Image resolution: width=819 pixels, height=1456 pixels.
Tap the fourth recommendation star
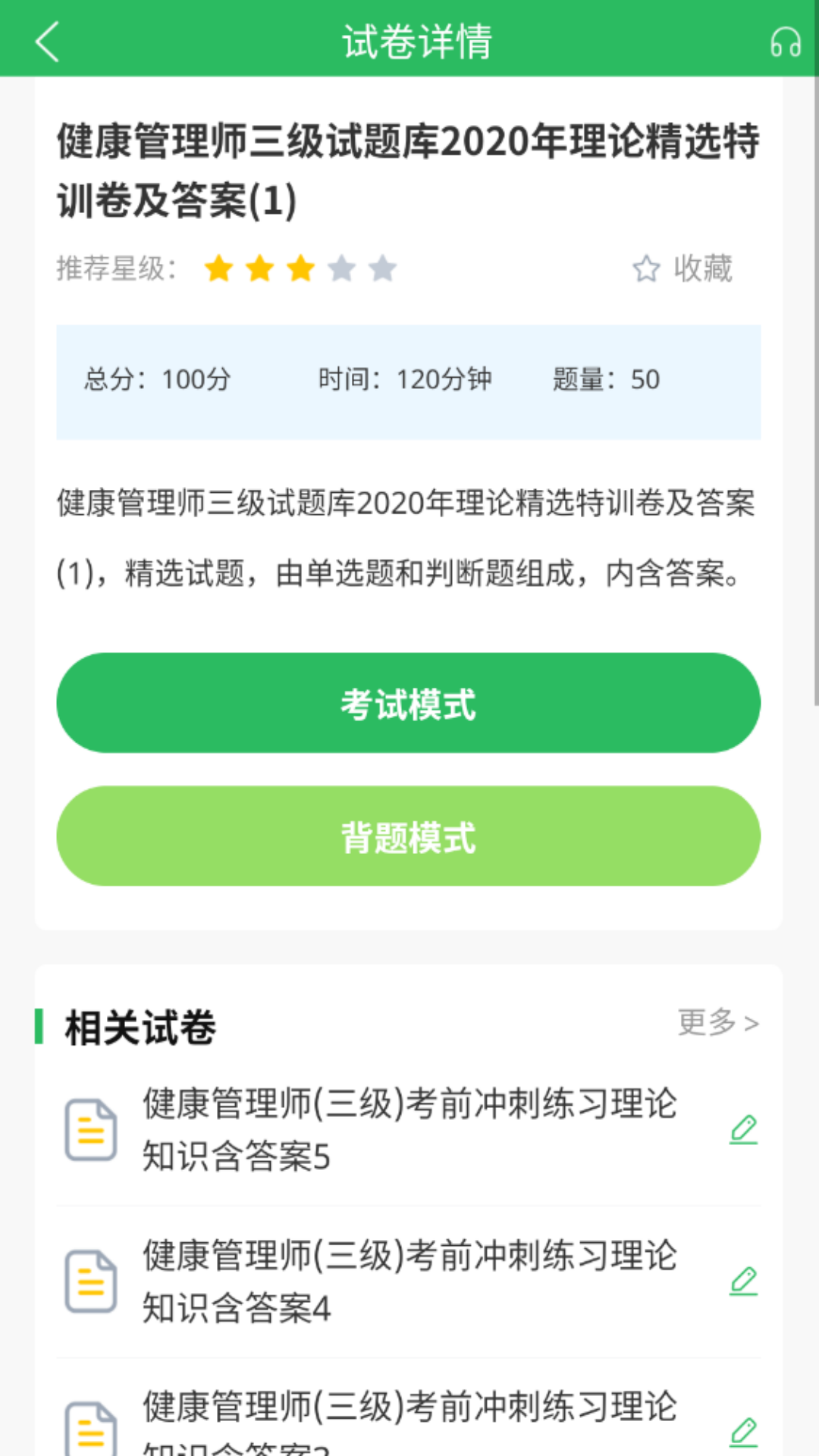tap(340, 269)
